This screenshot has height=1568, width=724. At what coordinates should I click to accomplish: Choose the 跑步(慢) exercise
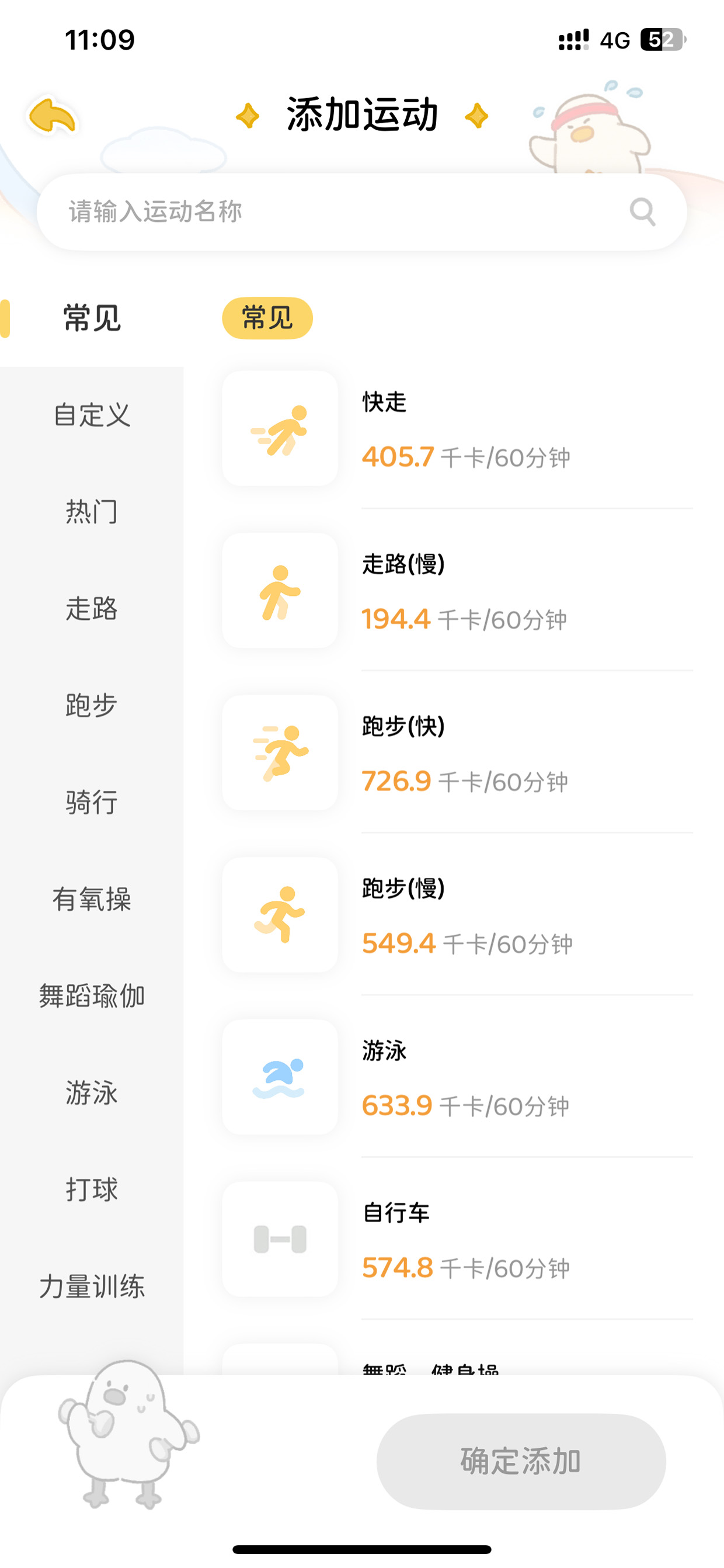[x=457, y=915]
